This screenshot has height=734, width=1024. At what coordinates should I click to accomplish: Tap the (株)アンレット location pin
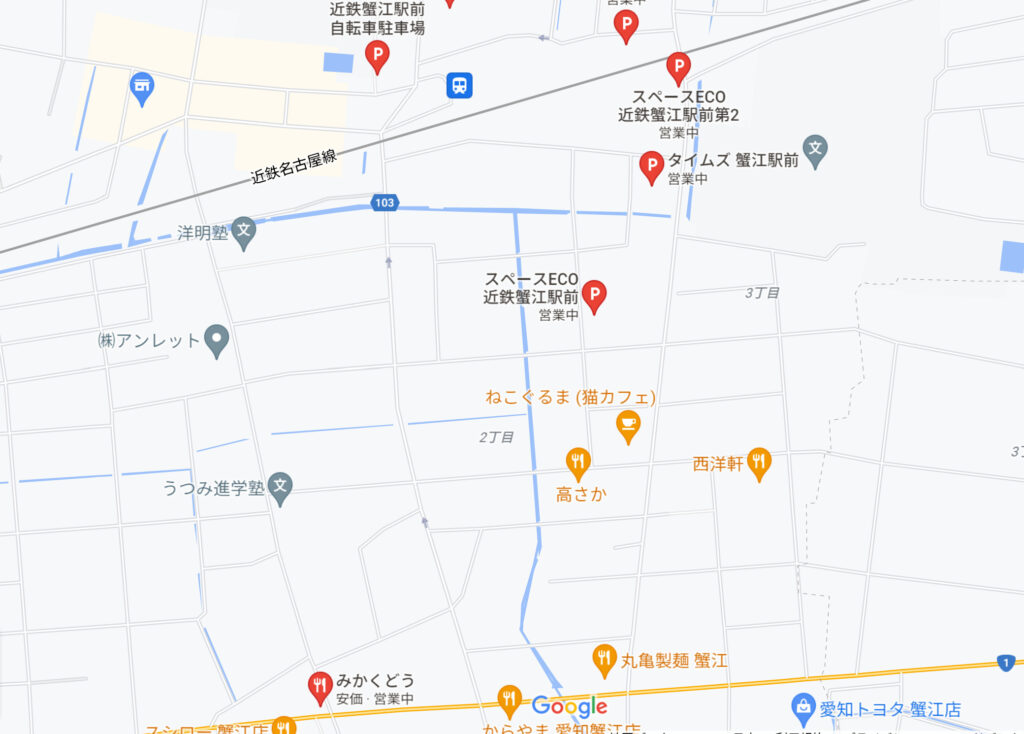pyautogui.click(x=216, y=341)
